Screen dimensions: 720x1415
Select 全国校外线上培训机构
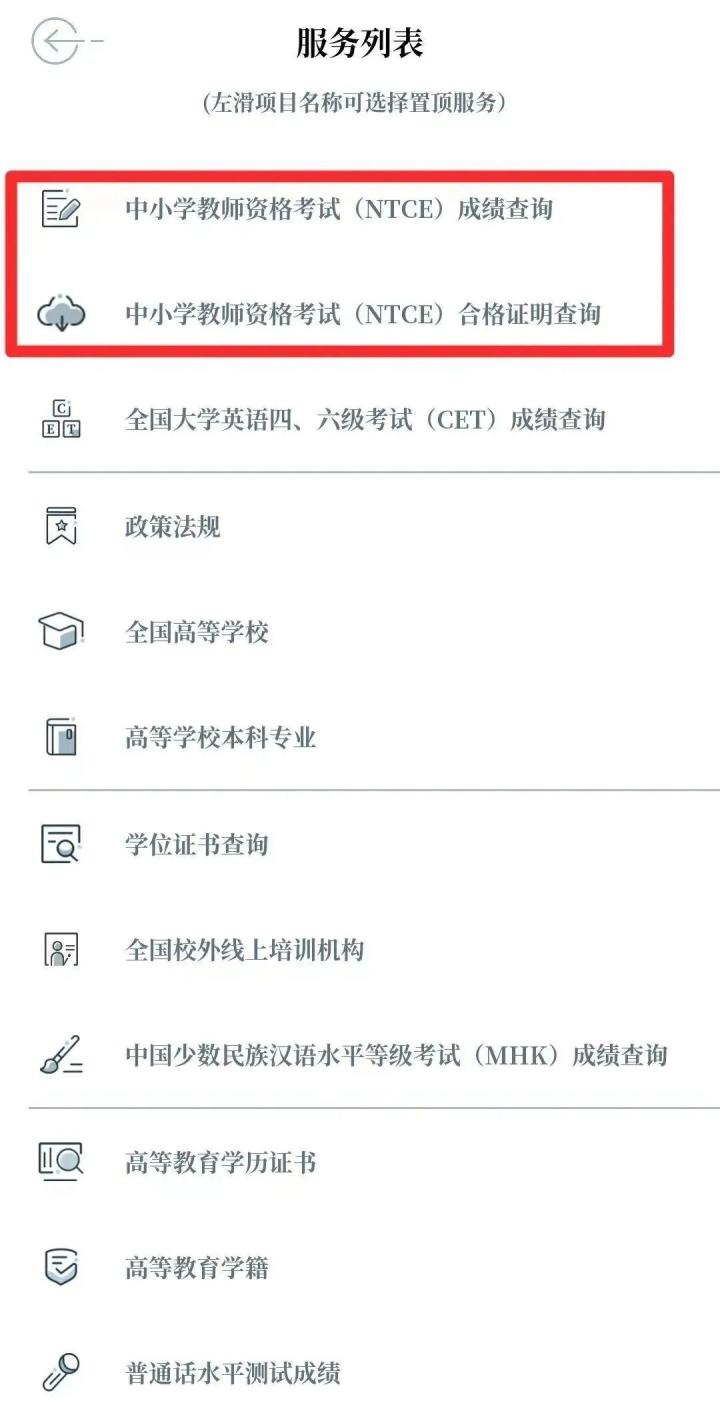click(x=360, y=950)
